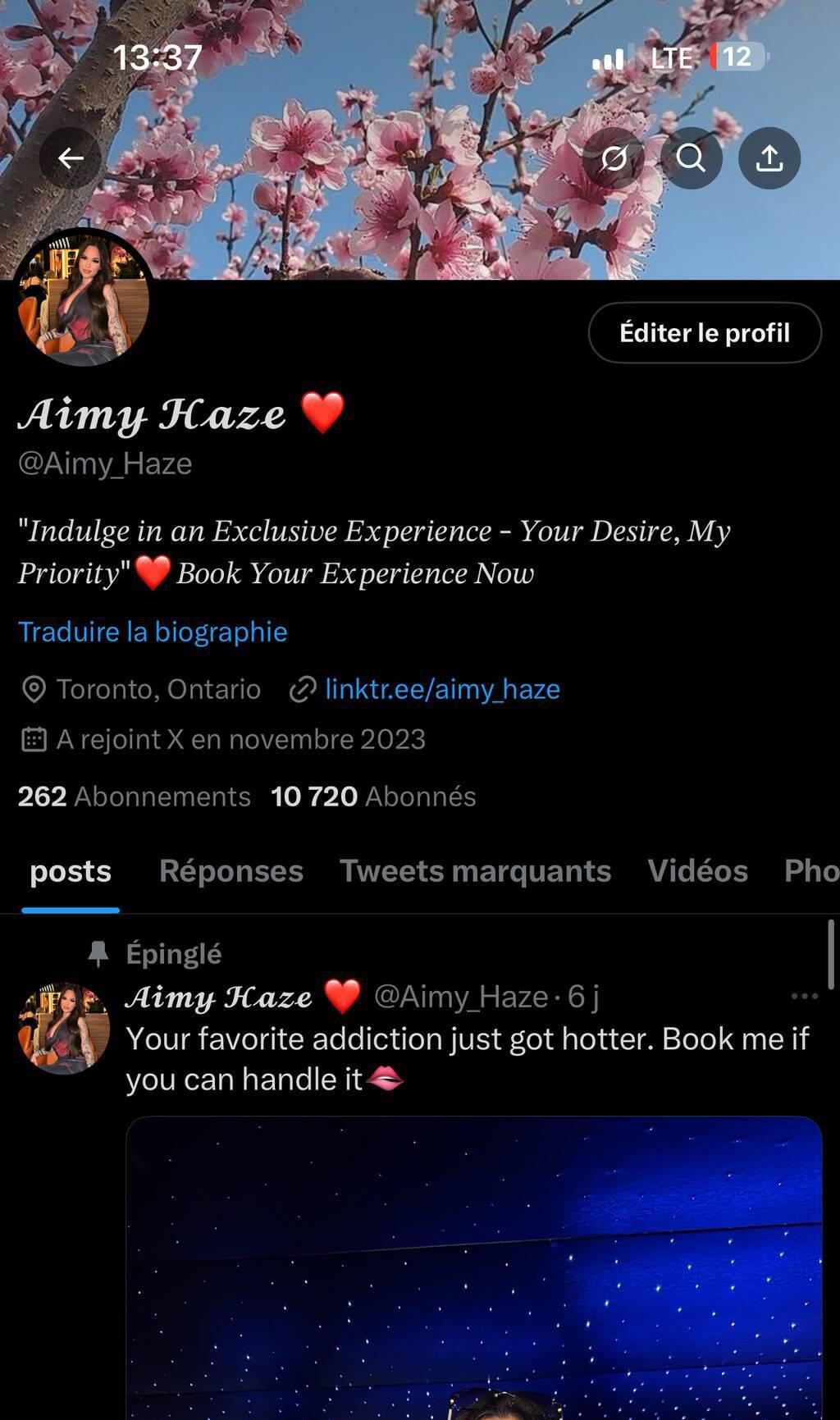Switch to the Réponses tab
The image size is (840, 1420).
tap(231, 871)
